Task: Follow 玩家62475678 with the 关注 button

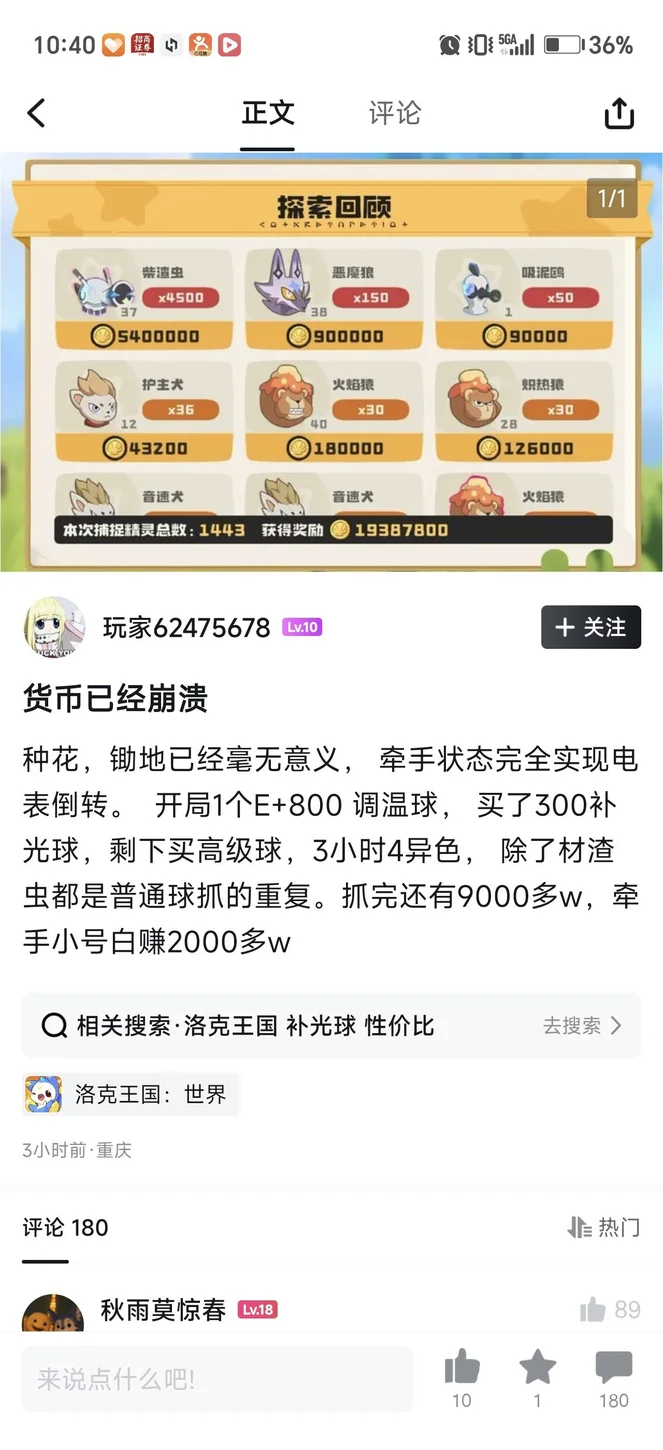Action: pyautogui.click(x=590, y=627)
